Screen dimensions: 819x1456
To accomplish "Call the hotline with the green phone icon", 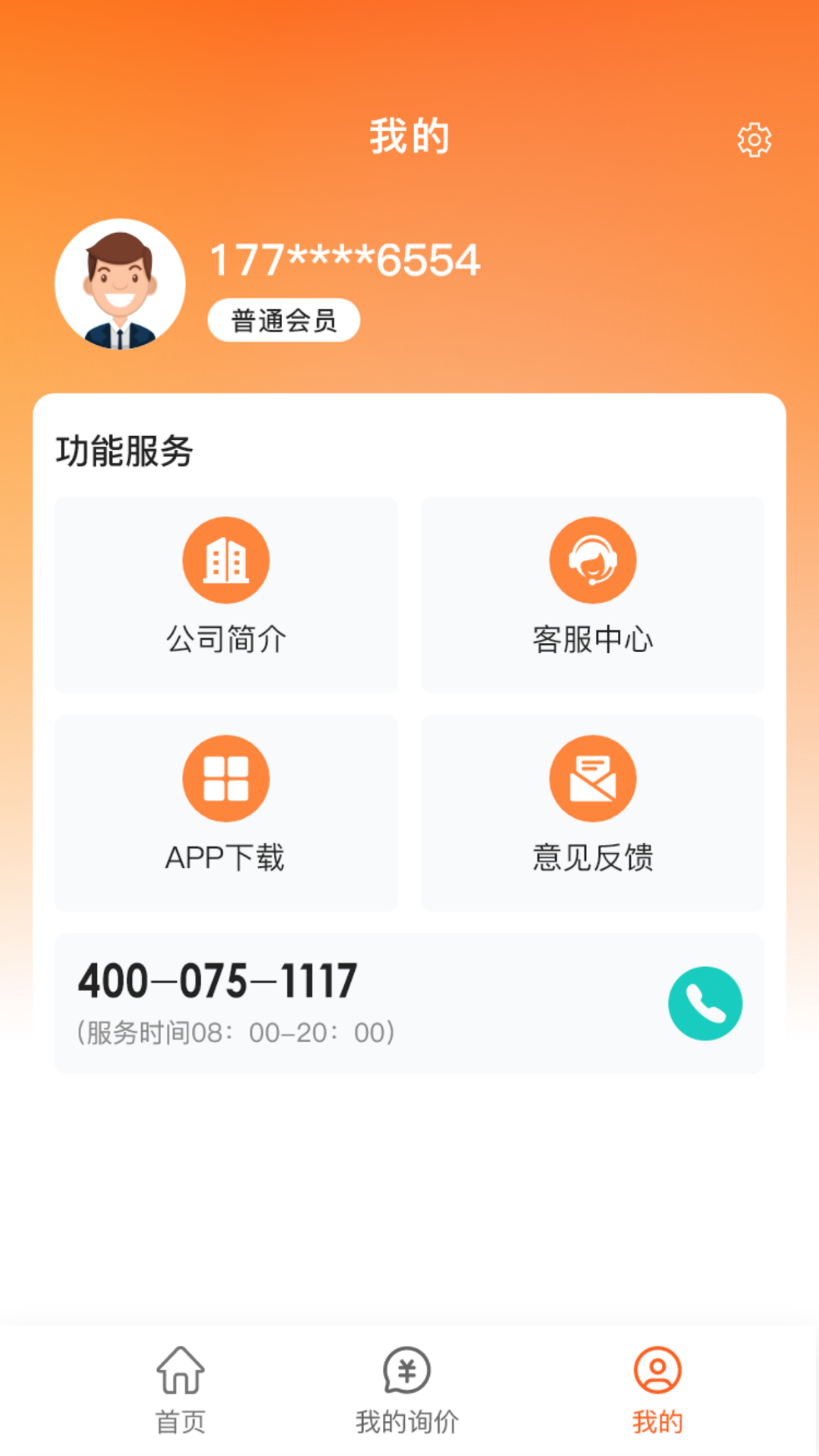I will click(704, 1003).
